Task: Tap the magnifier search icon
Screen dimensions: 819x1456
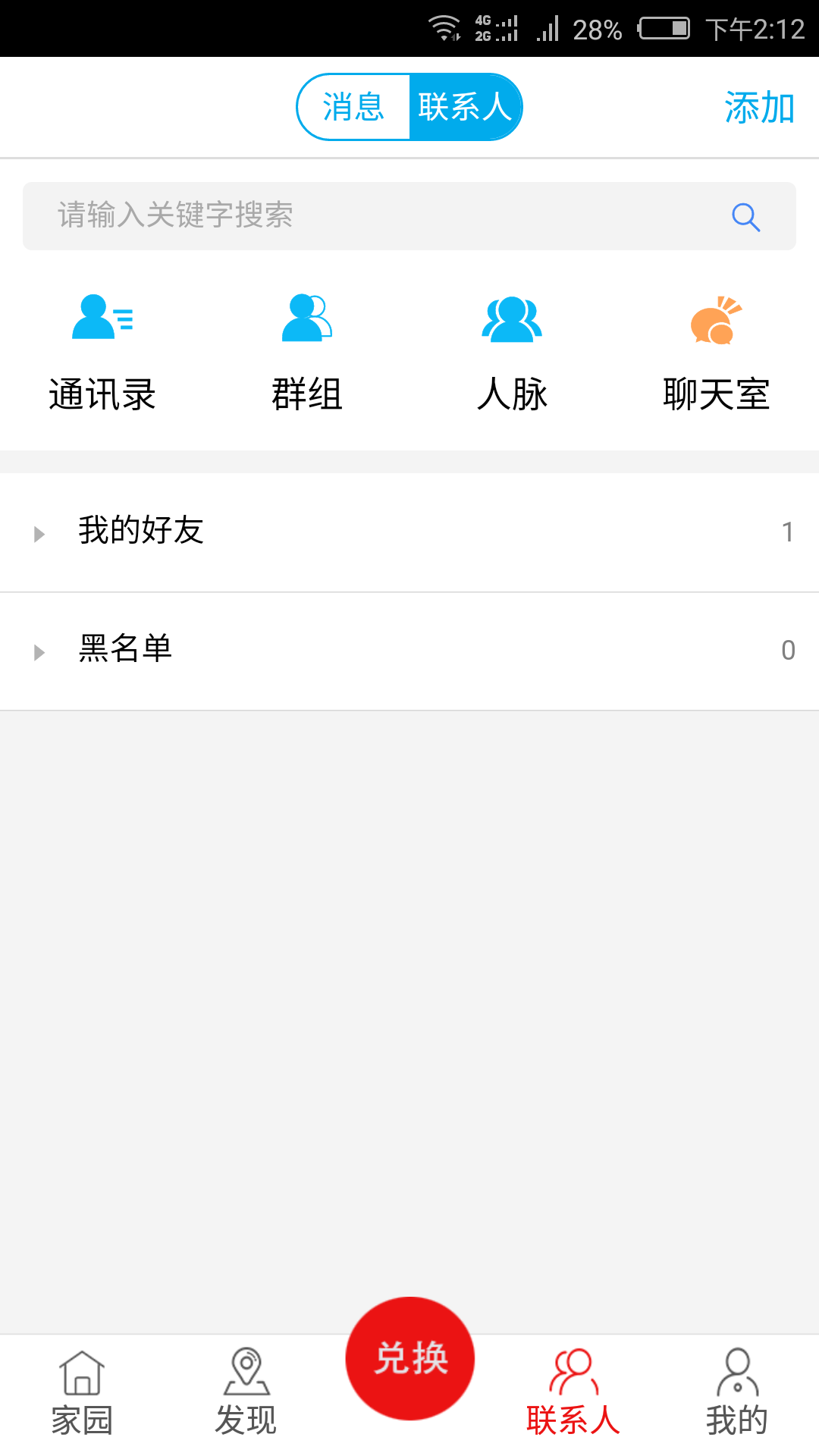Action: (x=745, y=217)
